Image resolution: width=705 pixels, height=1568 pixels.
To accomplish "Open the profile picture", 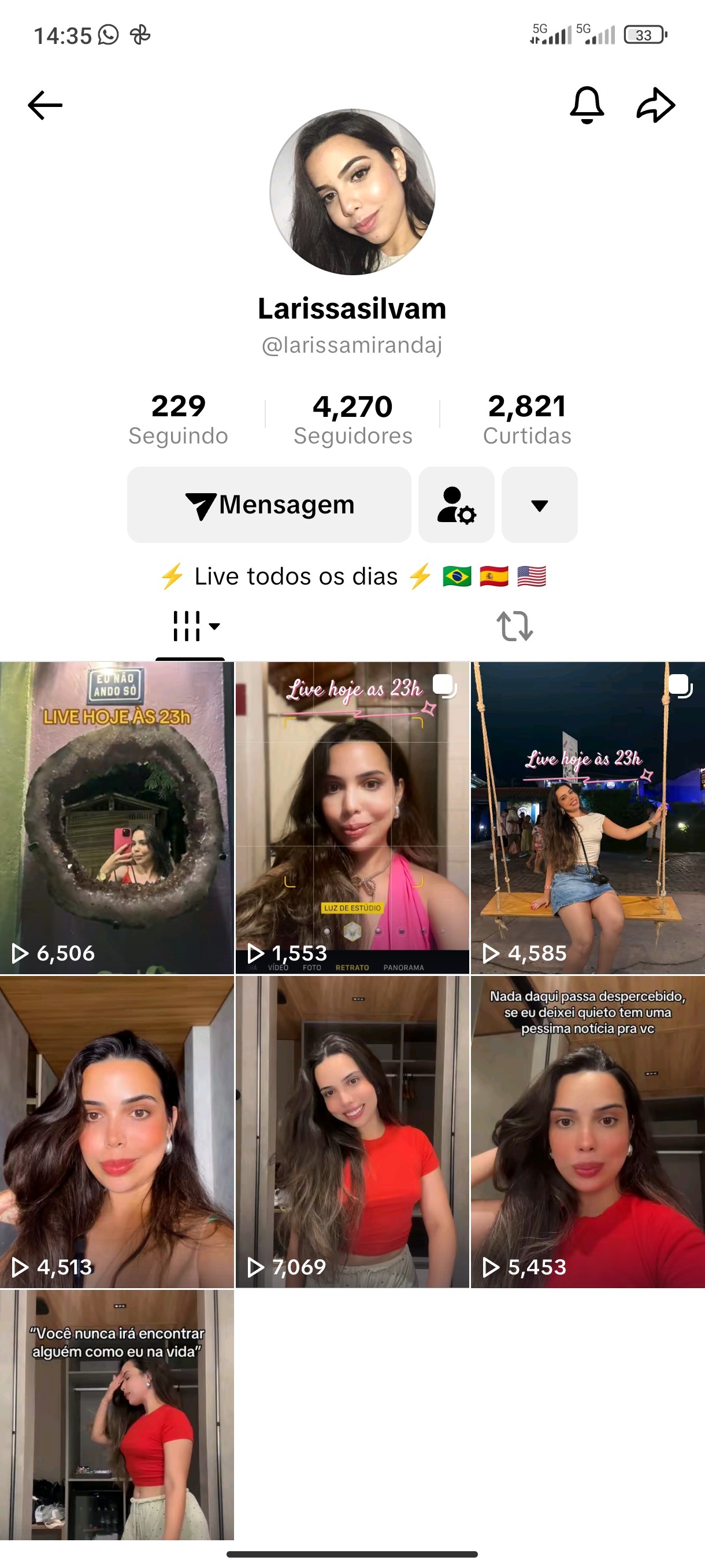I will pyautogui.click(x=352, y=192).
